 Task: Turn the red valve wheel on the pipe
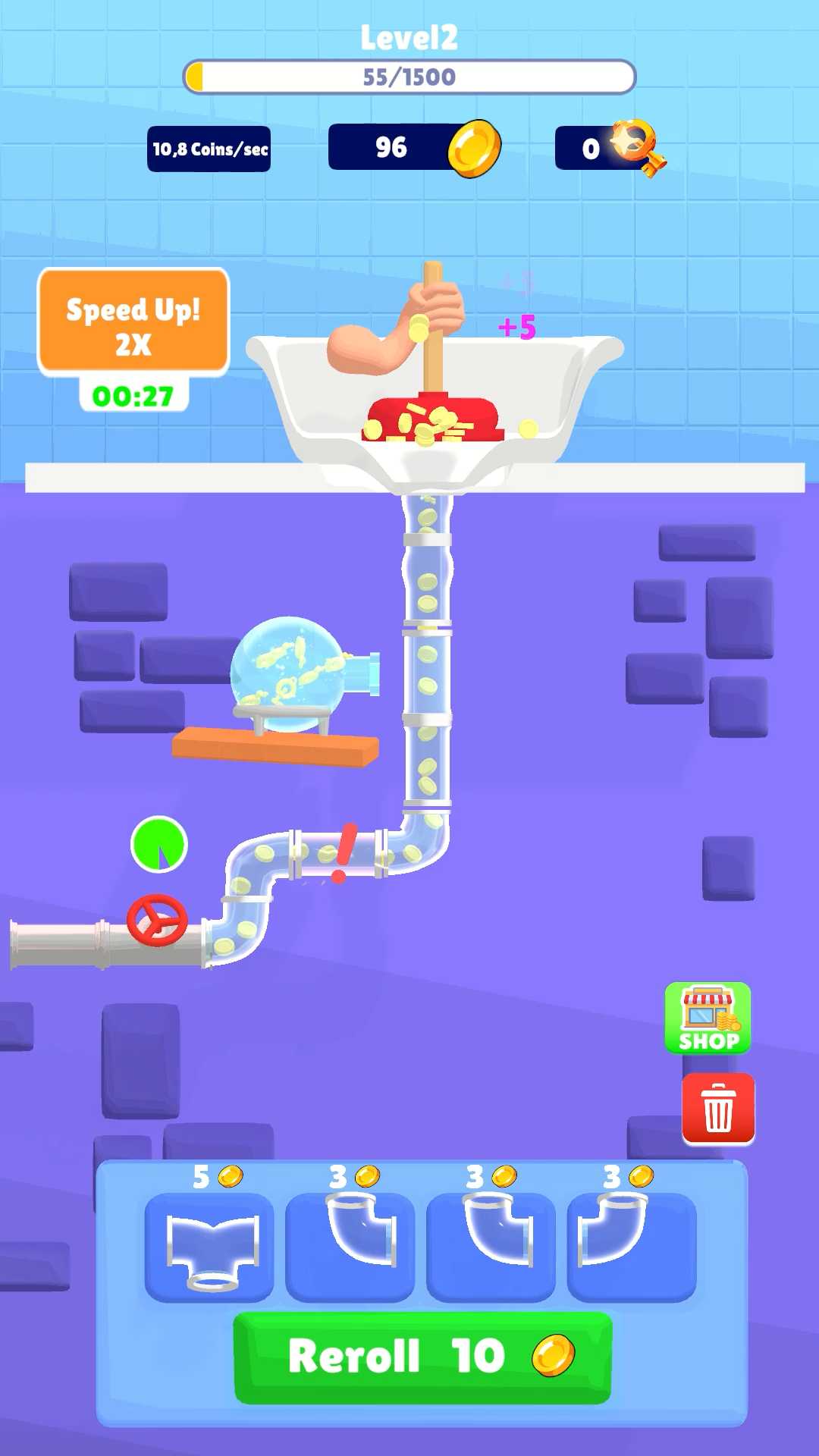157,920
